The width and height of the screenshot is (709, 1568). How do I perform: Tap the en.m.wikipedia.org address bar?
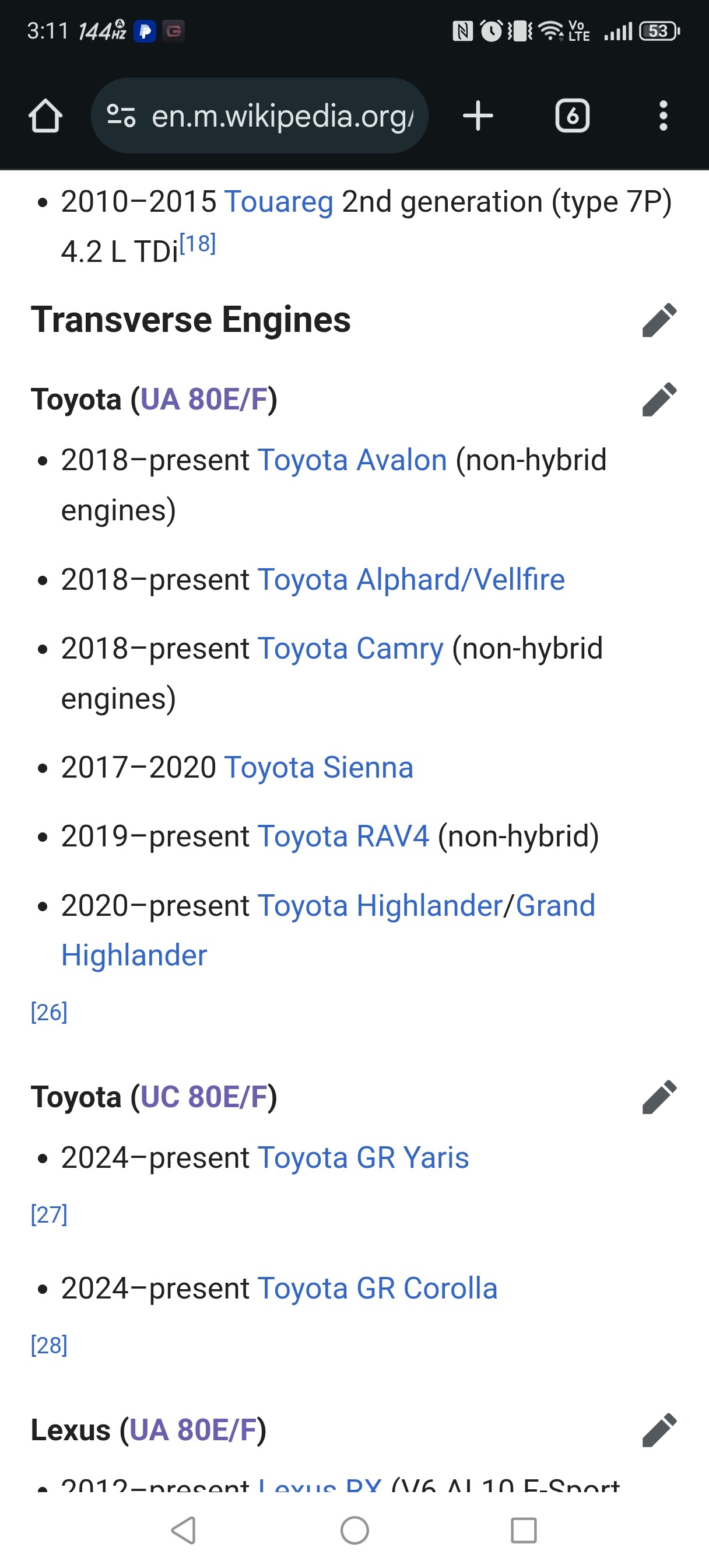pyautogui.click(x=260, y=116)
